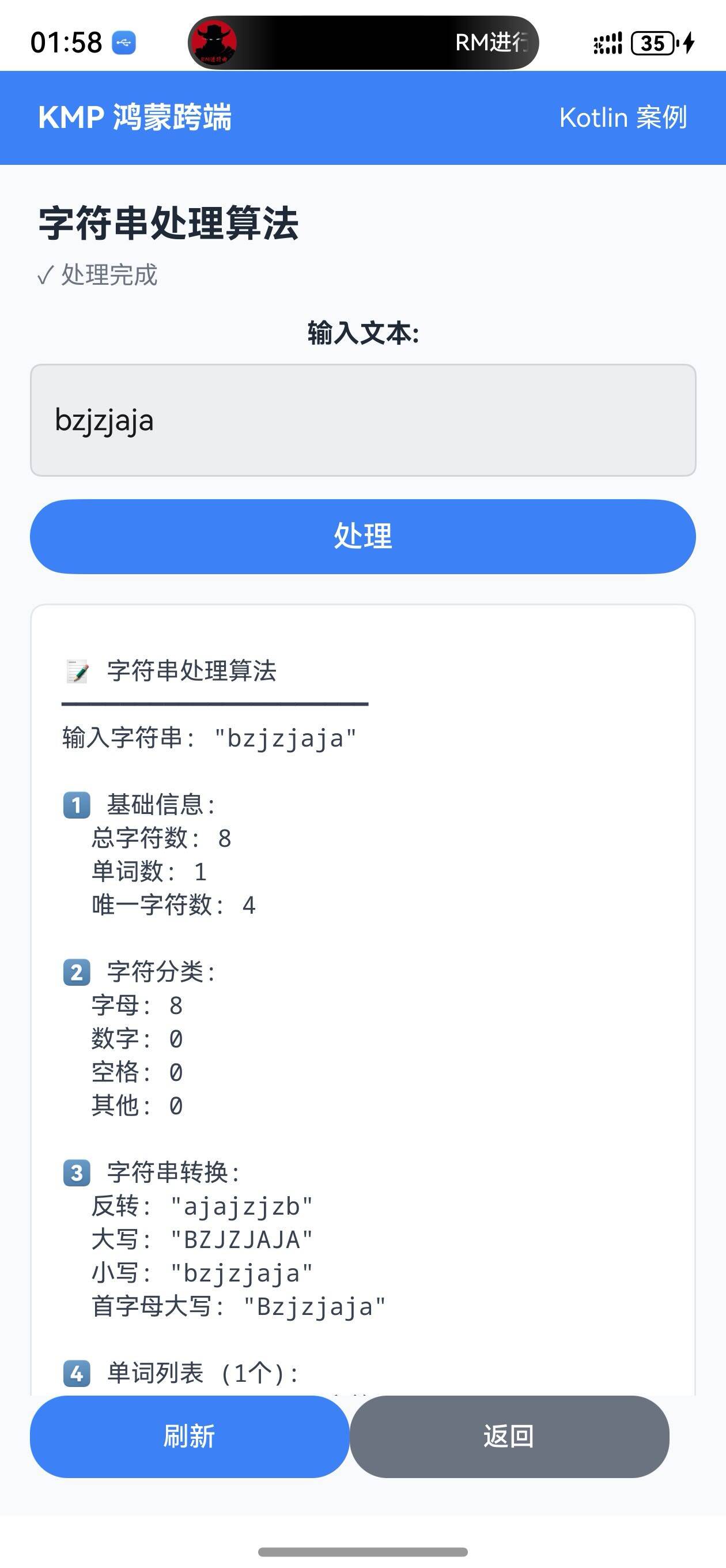Tap the battery indicator showing 35
726x1568 pixels.
pos(652,43)
